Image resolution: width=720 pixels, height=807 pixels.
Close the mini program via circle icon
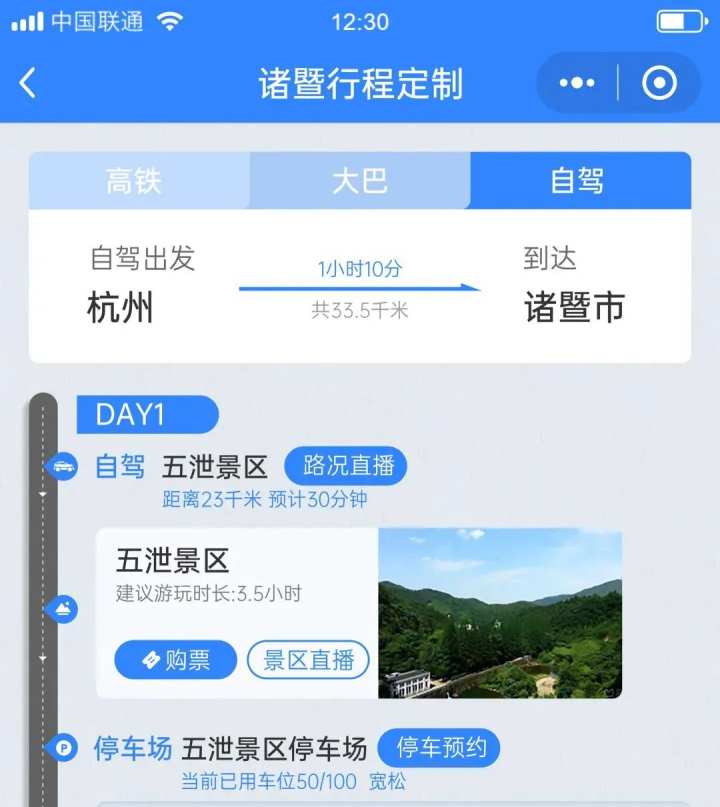click(x=659, y=83)
